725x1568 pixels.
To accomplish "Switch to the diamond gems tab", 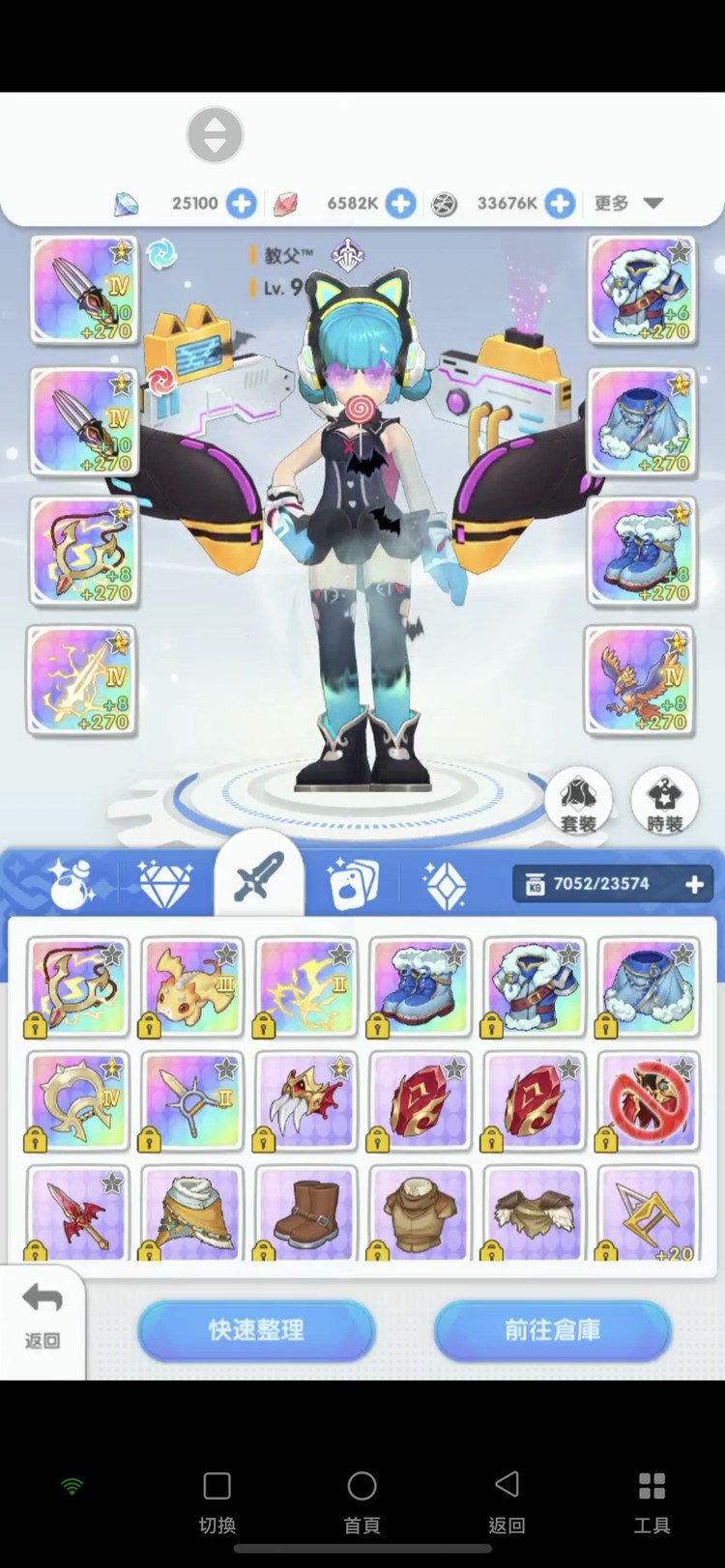I will coord(165,882).
